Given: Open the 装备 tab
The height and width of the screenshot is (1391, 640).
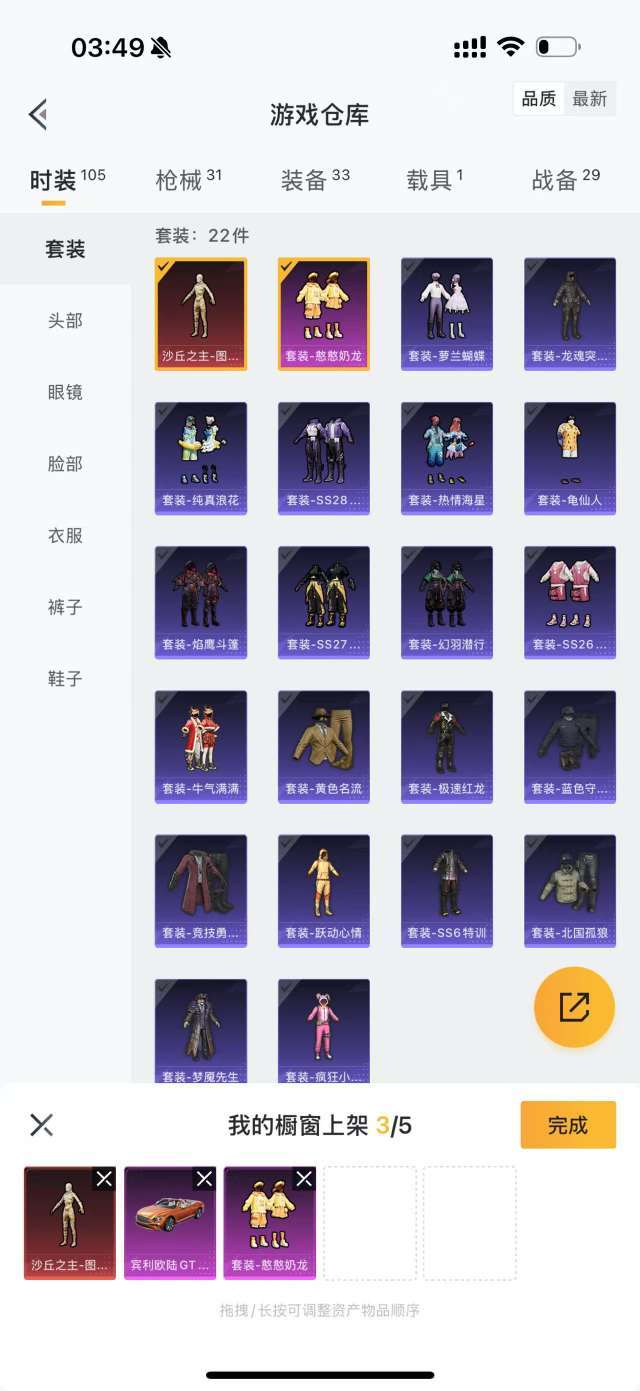Looking at the screenshot, I should (x=315, y=180).
